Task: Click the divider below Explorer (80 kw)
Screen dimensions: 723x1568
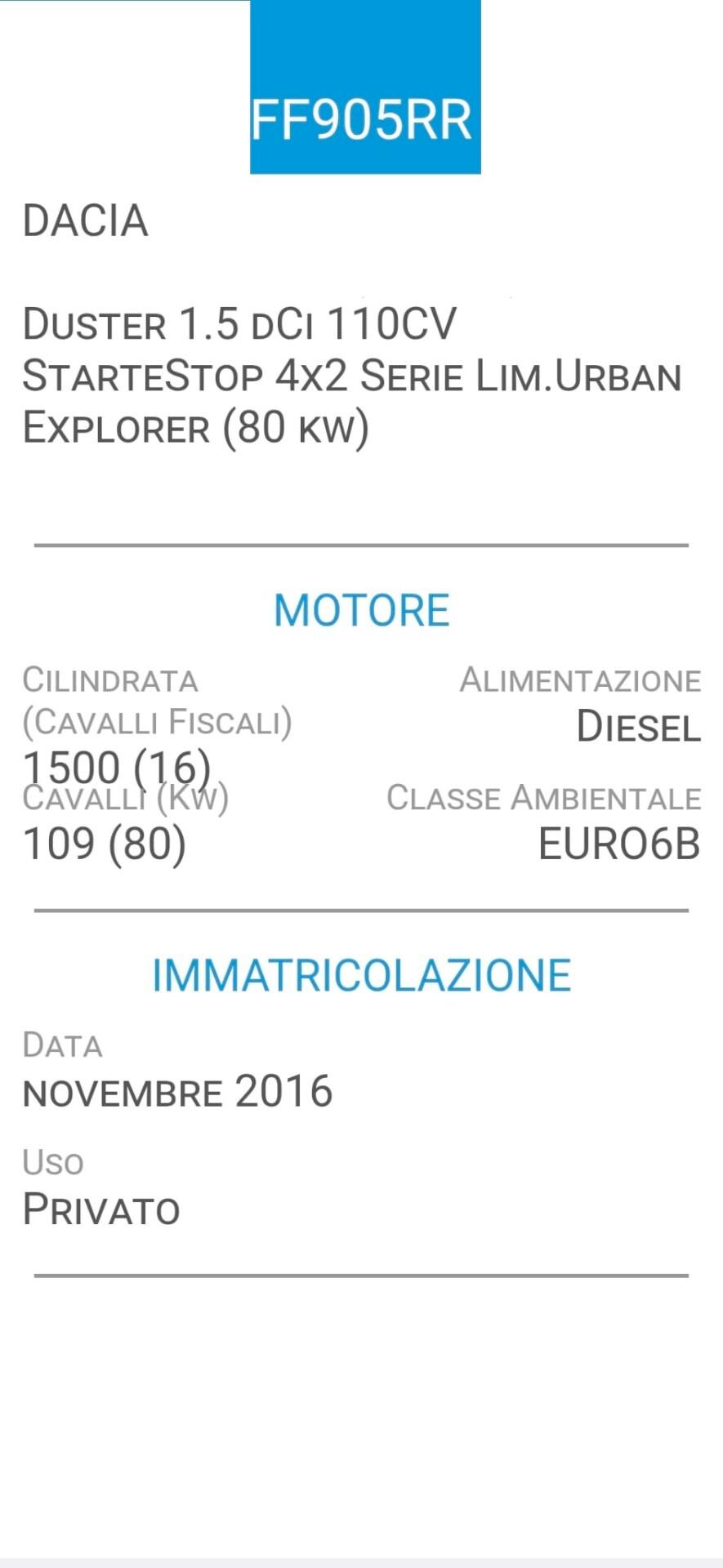Action: pos(359,543)
